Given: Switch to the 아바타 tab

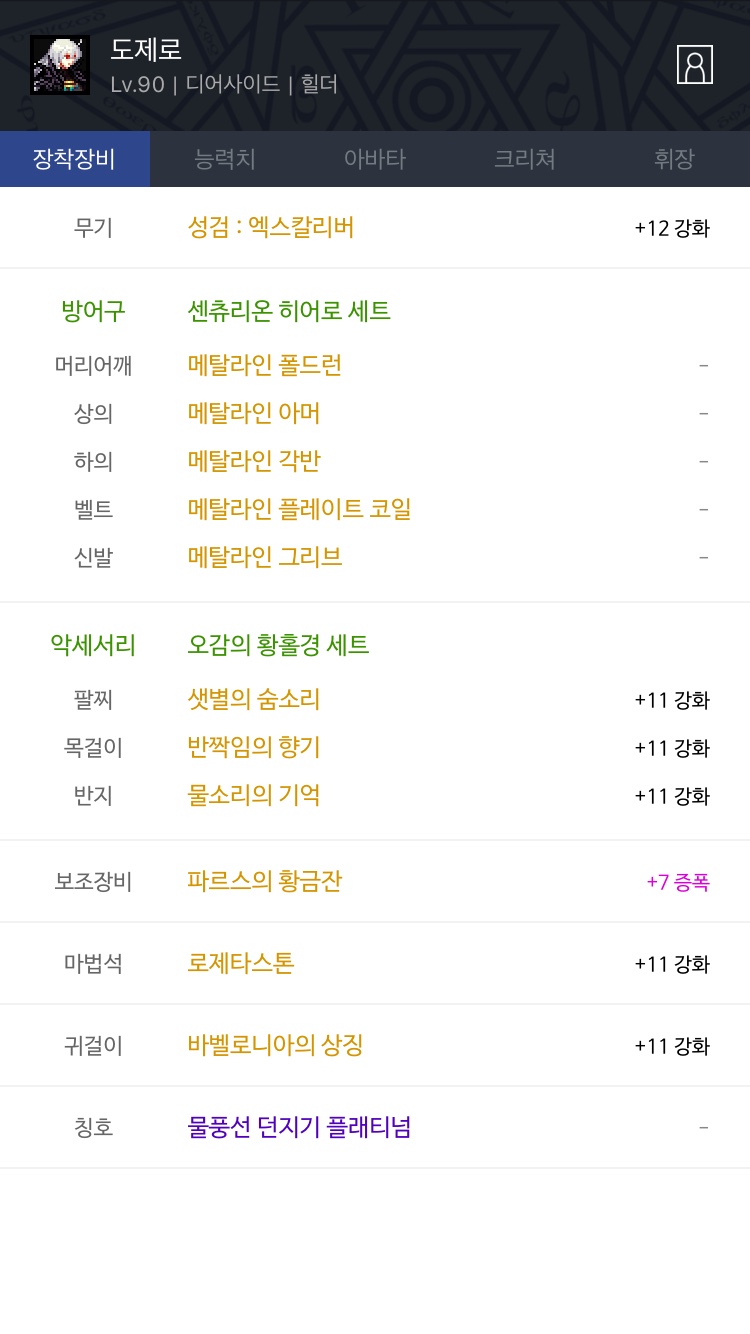Looking at the screenshot, I should (x=375, y=159).
